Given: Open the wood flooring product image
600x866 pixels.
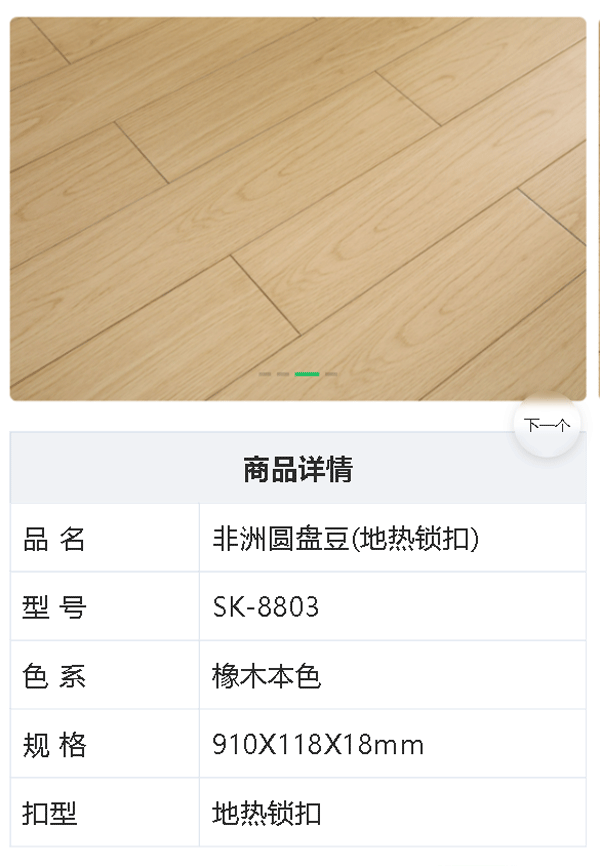Looking at the screenshot, I should (298, 200).
